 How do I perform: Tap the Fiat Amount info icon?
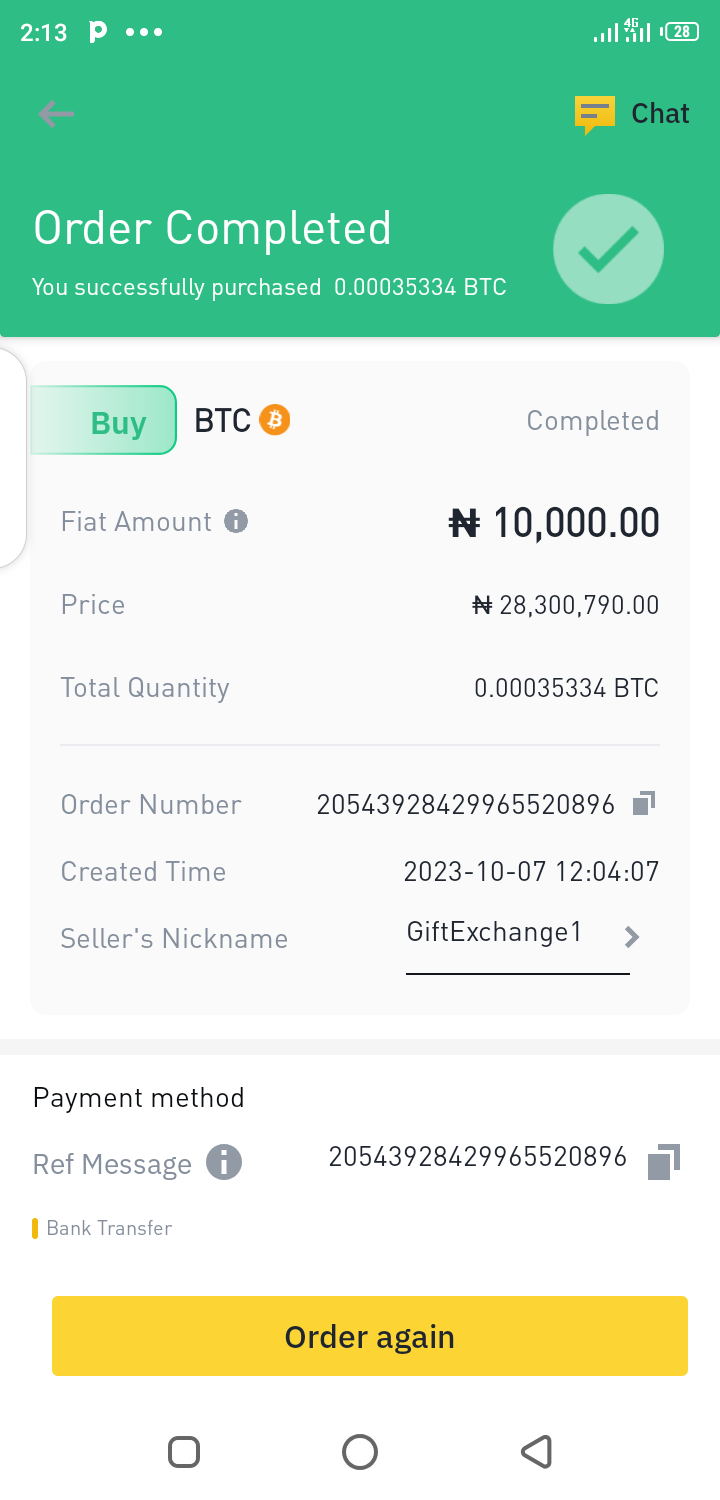click(236, 521)
